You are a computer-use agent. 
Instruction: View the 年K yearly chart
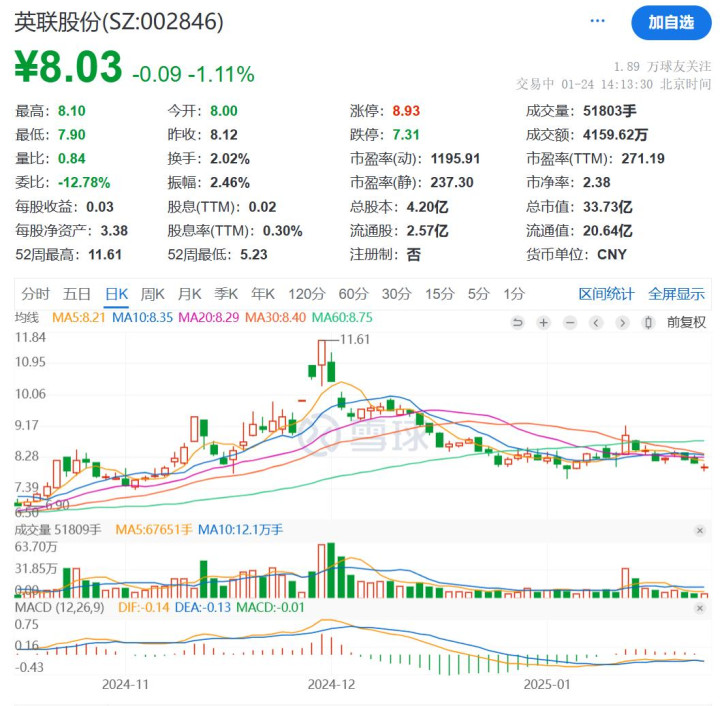pyautogui.click(x=263, y=294)
